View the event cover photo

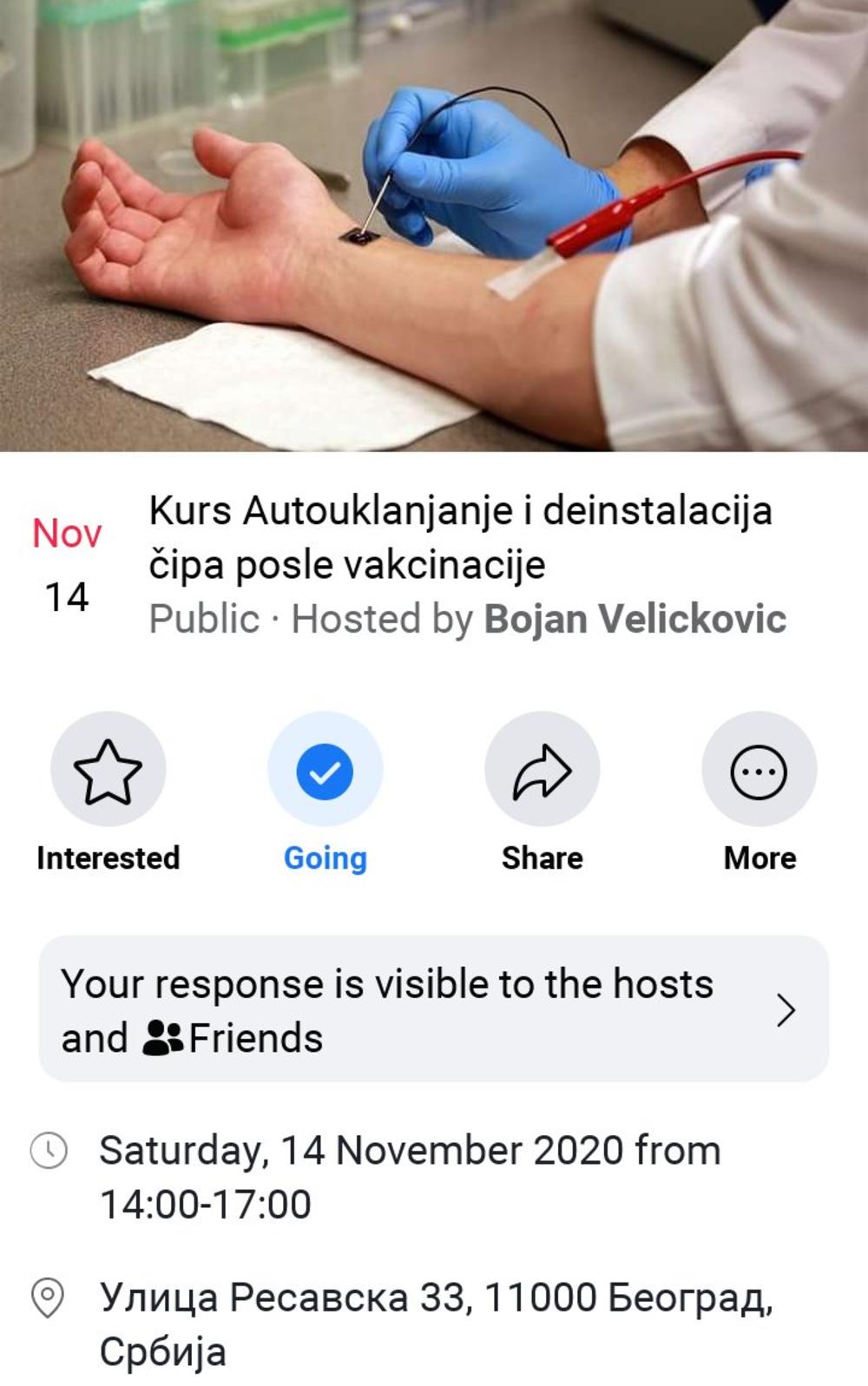coord(434,226)
